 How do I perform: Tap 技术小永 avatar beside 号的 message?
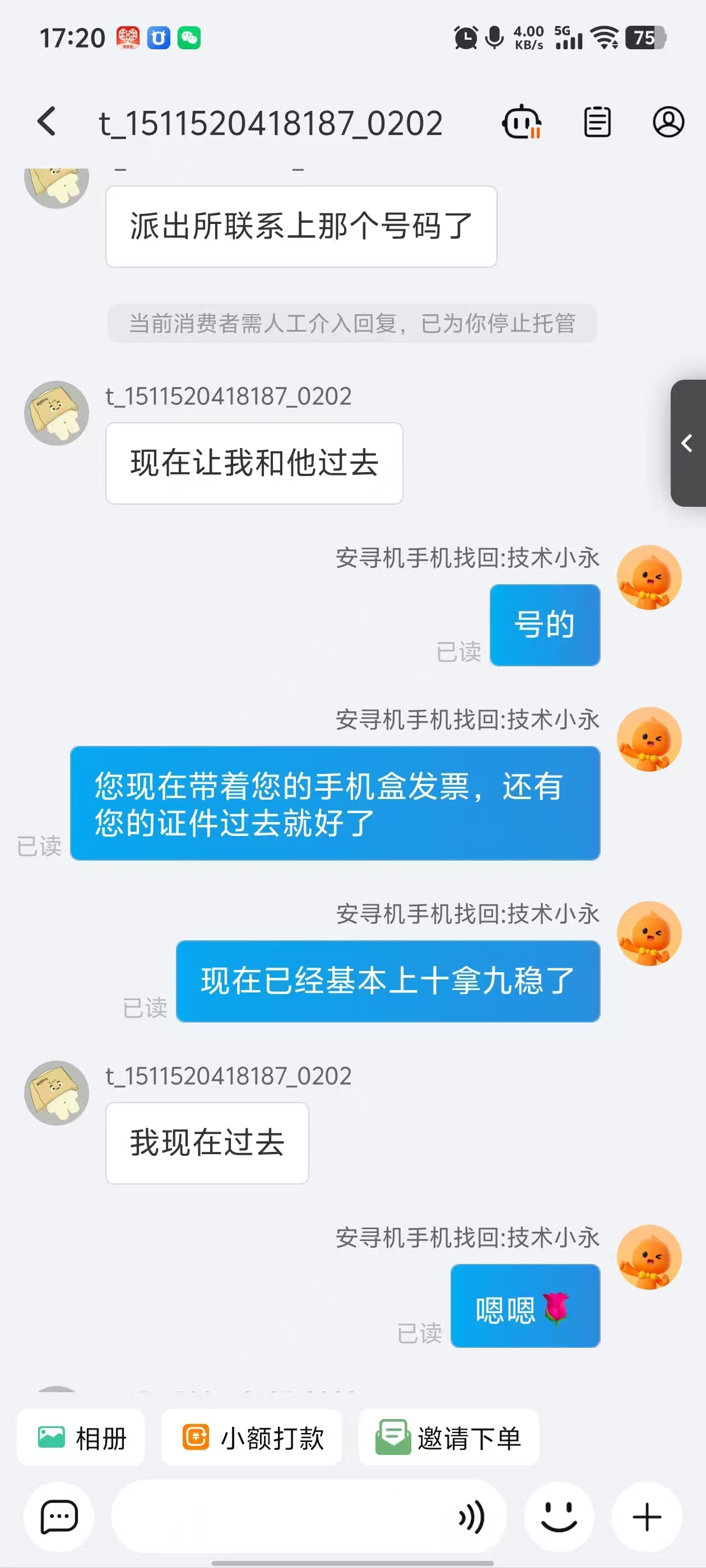click(649, 577)
